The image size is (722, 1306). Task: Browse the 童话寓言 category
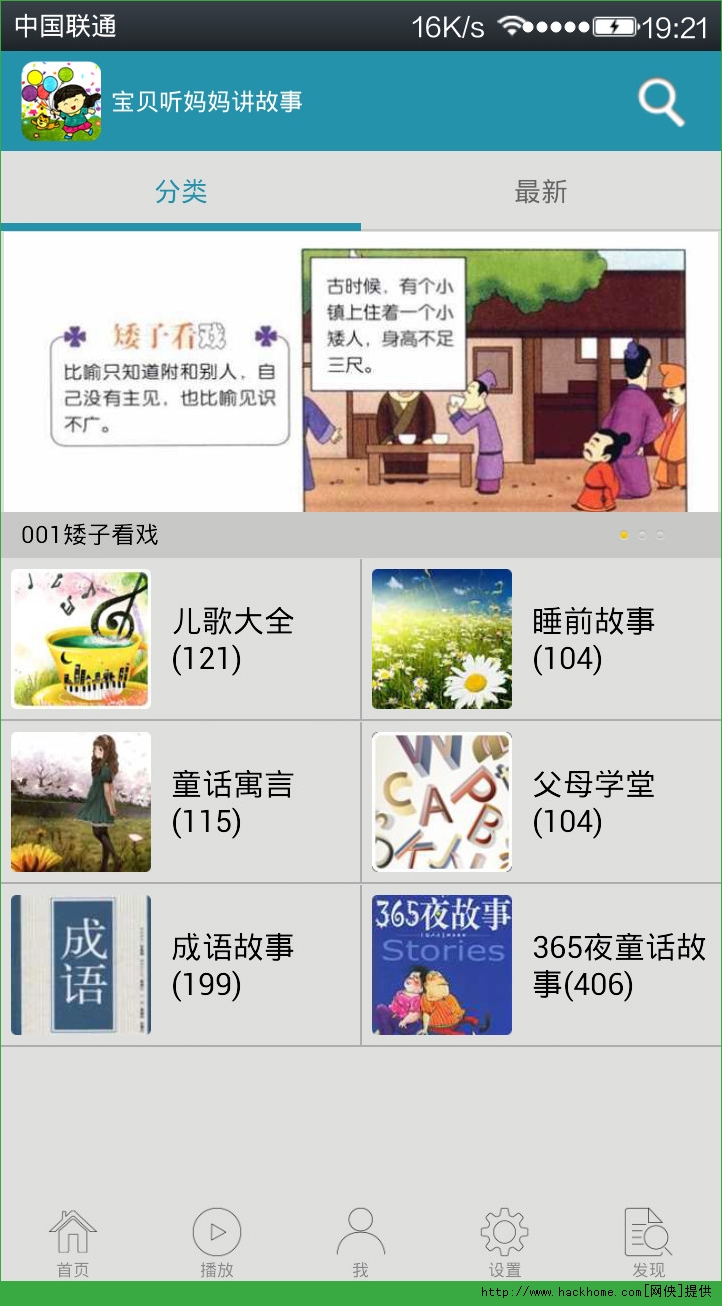pyautogui.click(x=181, y=802)
